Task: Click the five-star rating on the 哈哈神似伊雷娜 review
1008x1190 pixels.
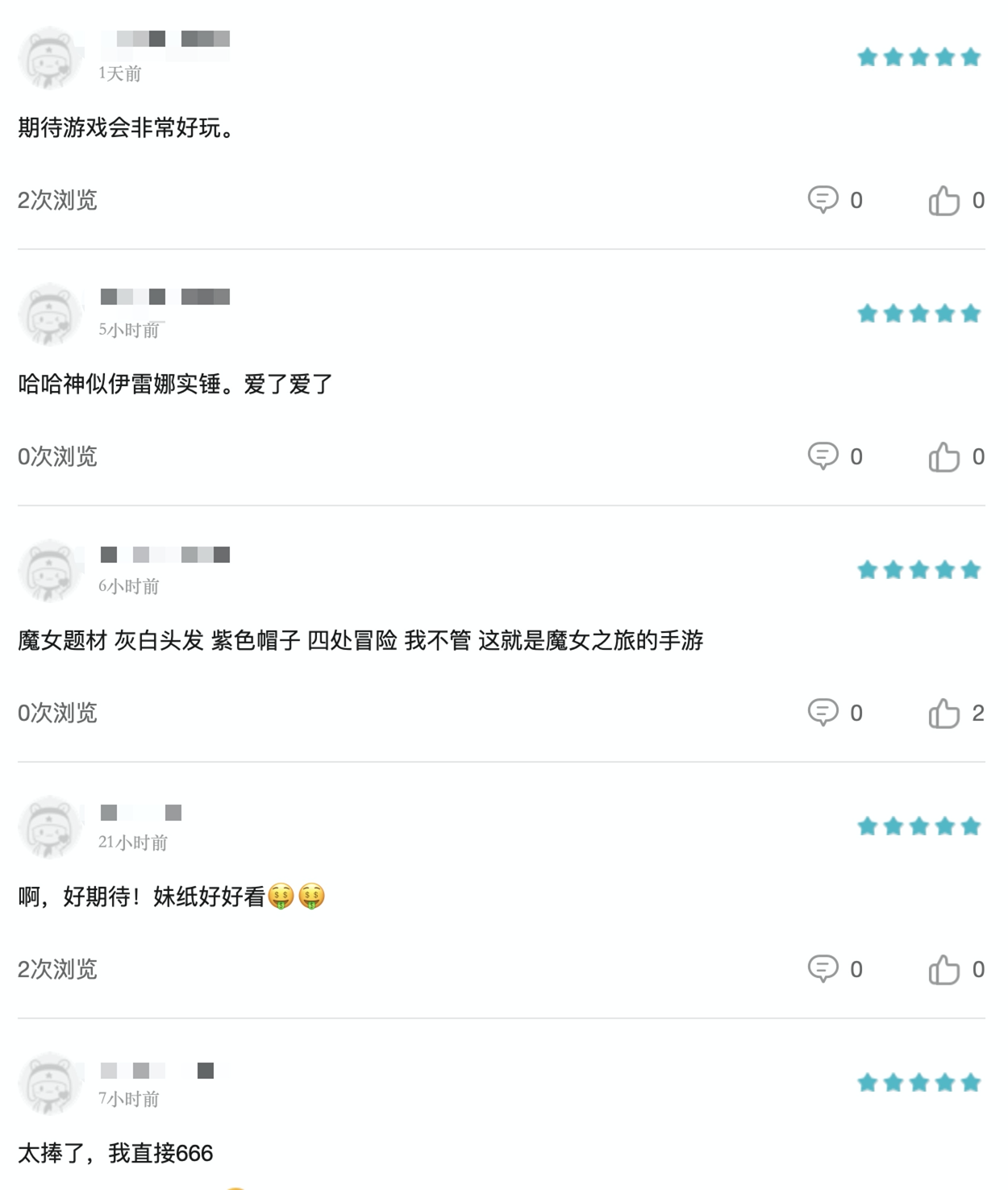Action: (x=917, y=314)
